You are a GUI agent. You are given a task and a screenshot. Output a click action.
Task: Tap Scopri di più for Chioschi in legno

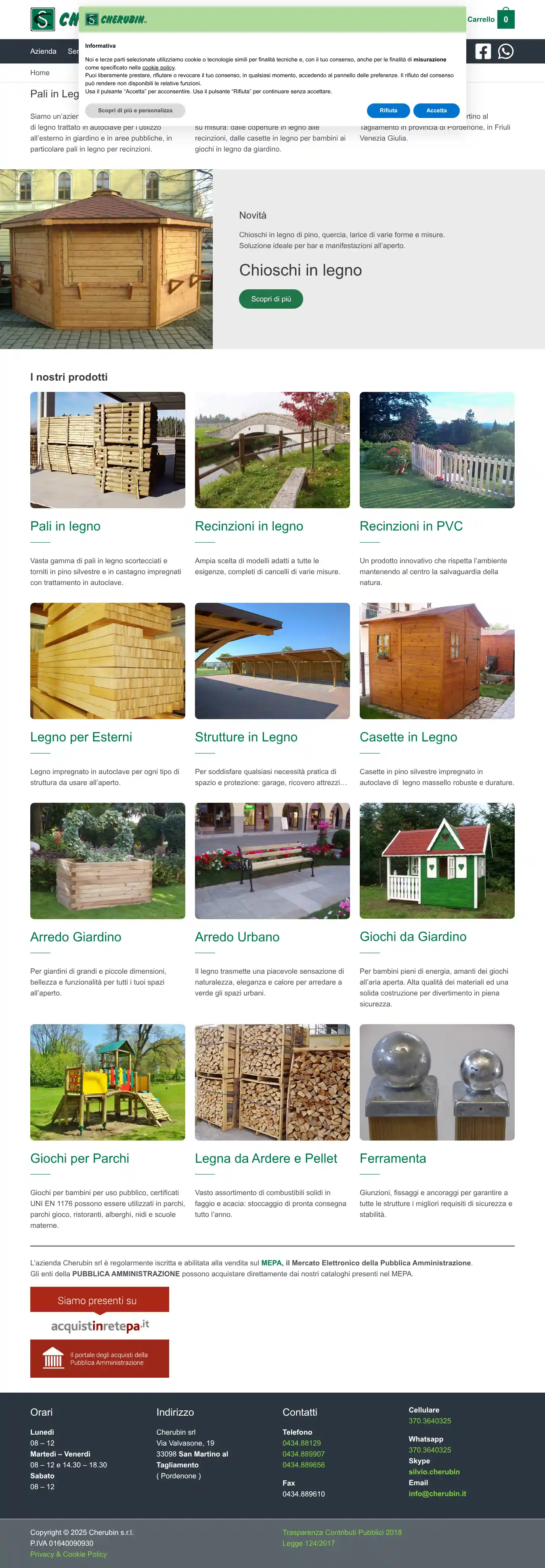(270, 299)
